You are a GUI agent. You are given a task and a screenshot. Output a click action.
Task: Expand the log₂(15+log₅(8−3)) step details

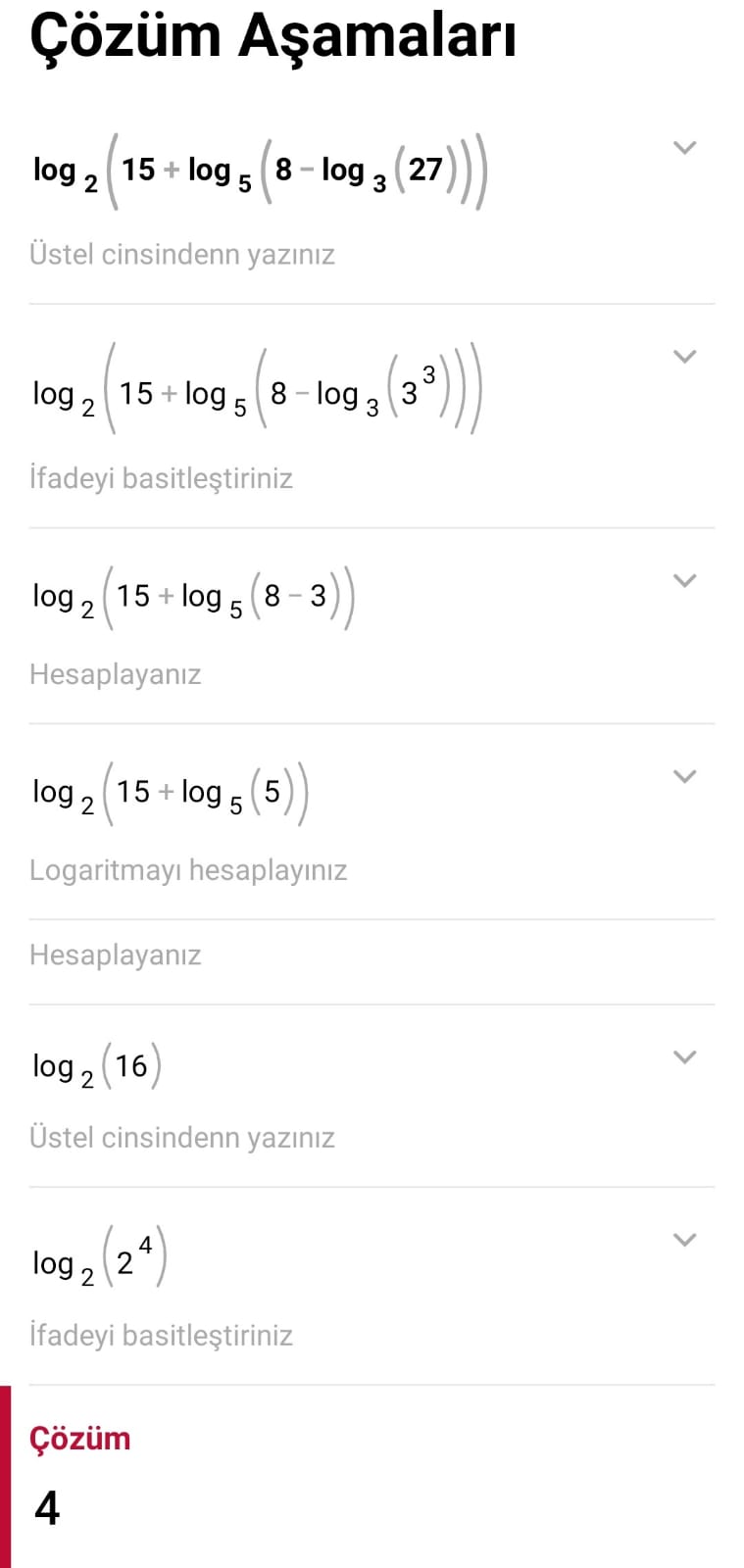(x=684, y=581)
